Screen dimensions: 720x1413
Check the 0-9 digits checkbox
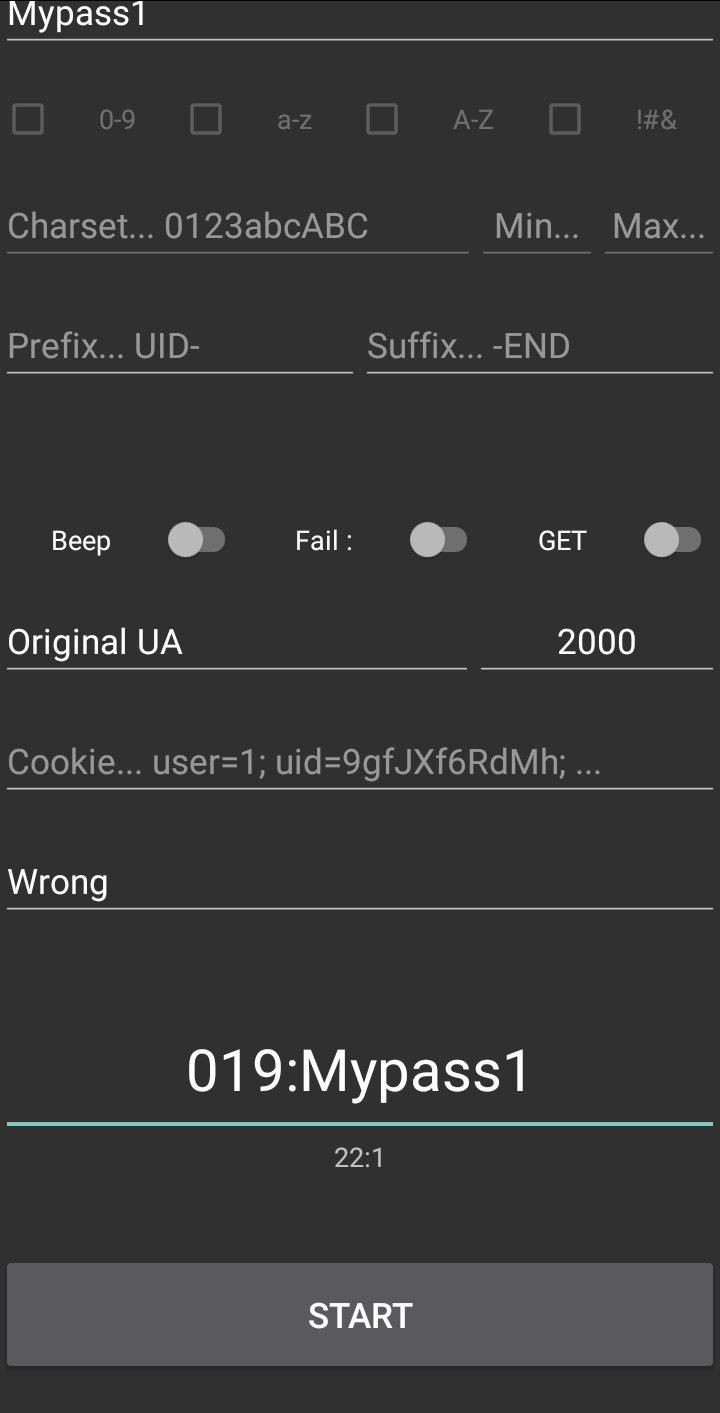point(28,120)
